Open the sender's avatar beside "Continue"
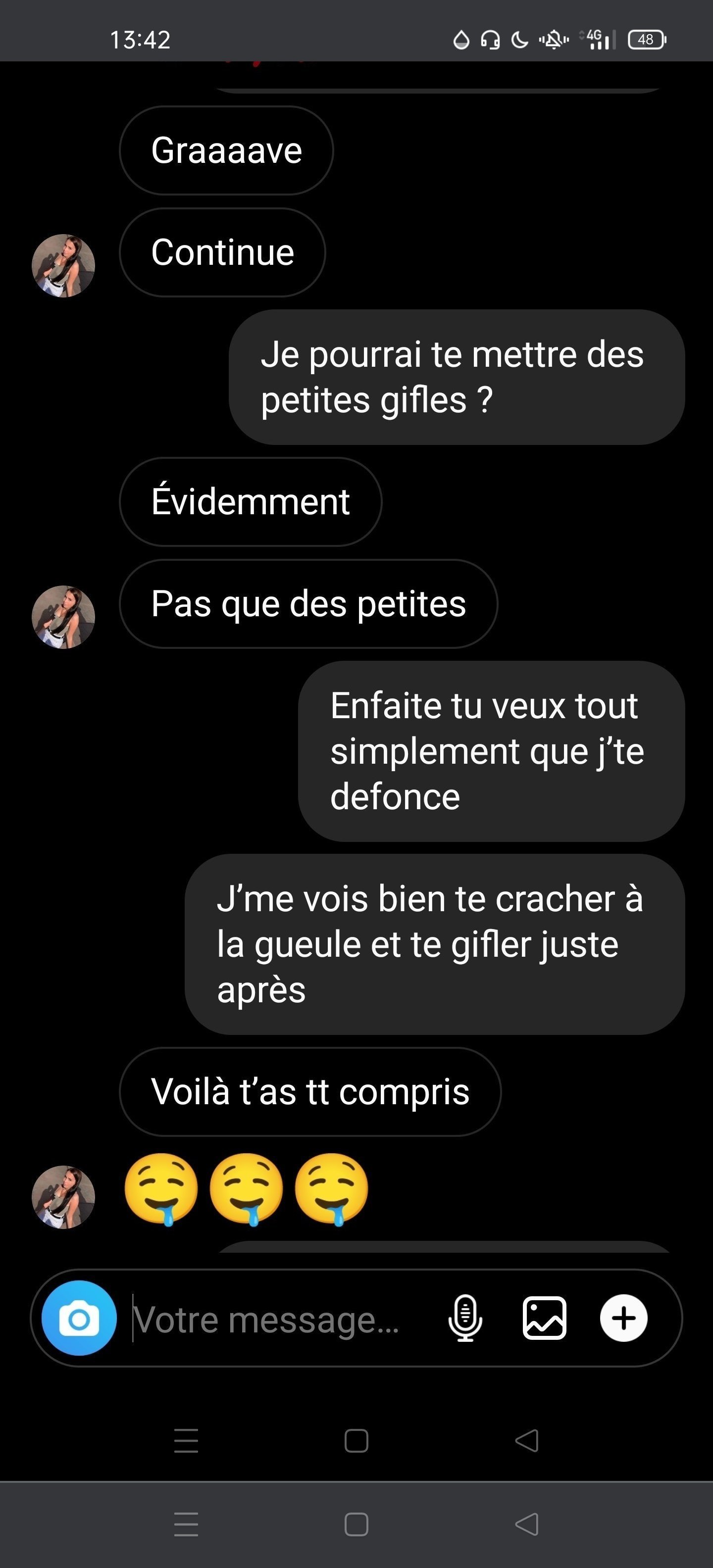 click(x=63, y=265)
